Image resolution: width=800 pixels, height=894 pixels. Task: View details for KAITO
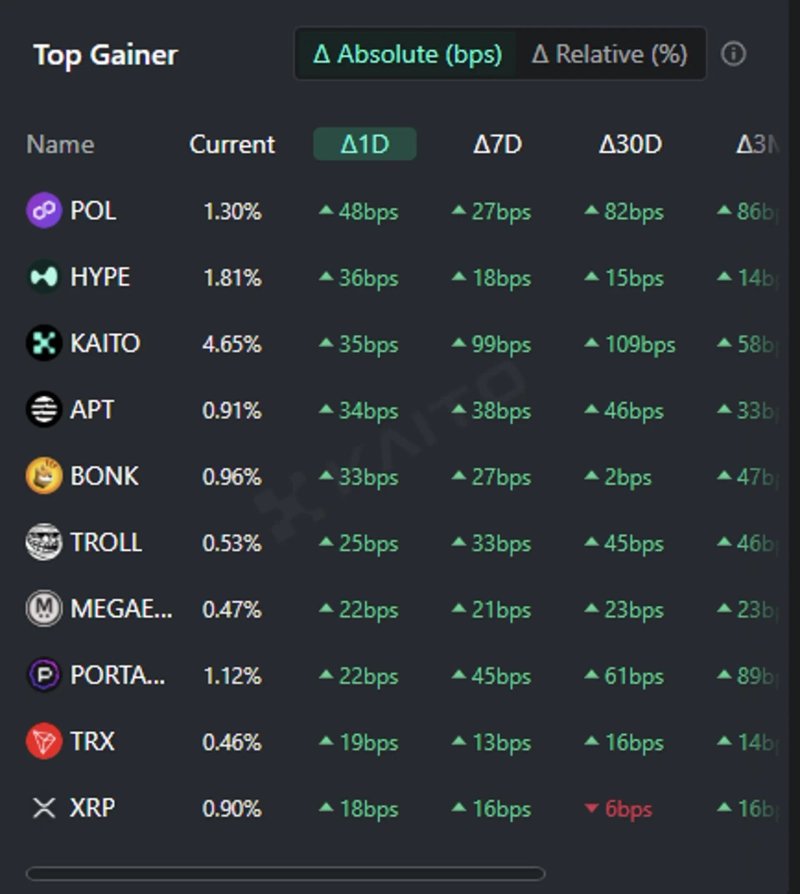coord(104,344)
